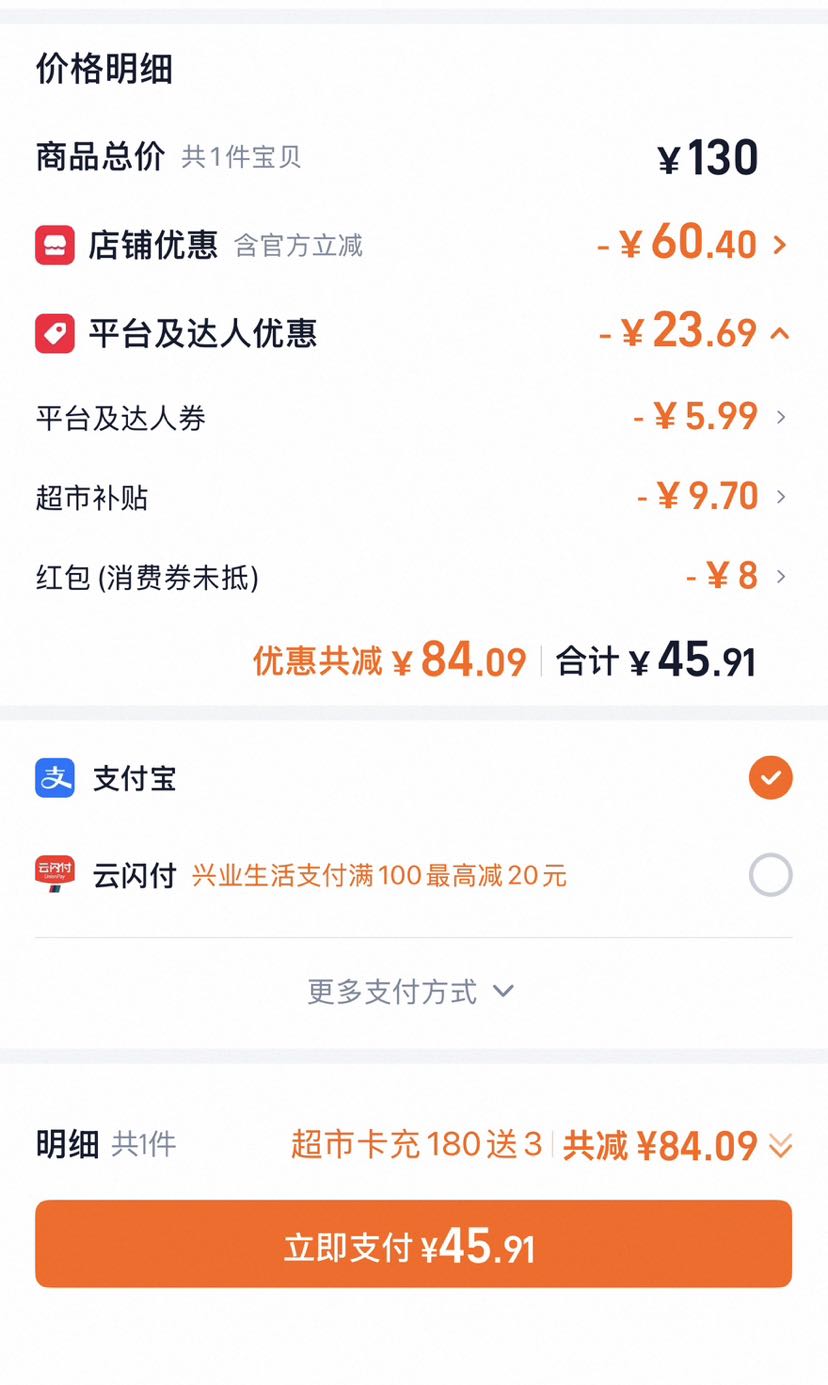Open the 超市补贴 subsidy row

pos(413,497)
